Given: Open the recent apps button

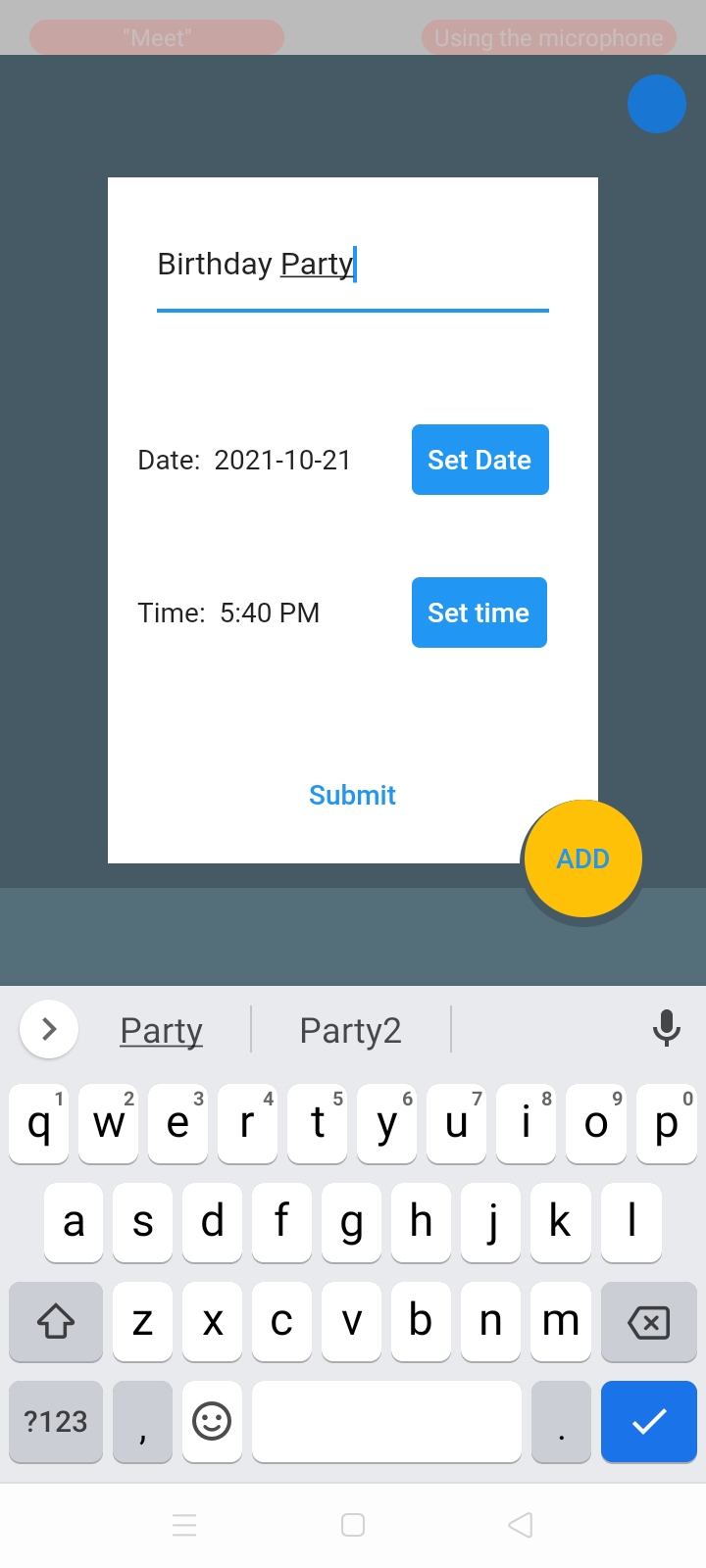Looking at the screenshot, I should pos(185,1525).
